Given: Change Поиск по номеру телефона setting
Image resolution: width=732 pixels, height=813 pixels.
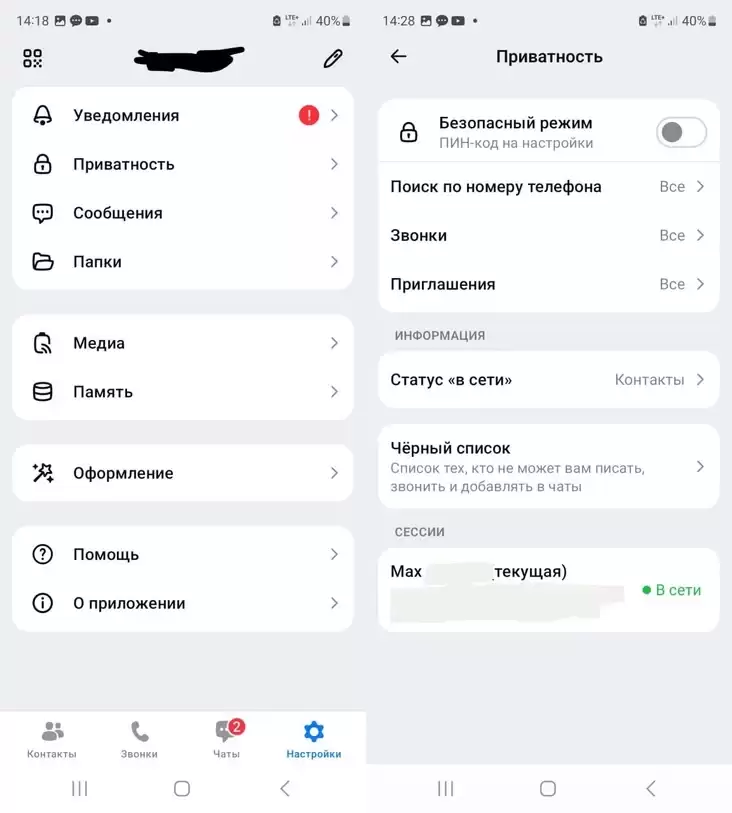Looking at the screenshot, I should (x=548, y=187).
